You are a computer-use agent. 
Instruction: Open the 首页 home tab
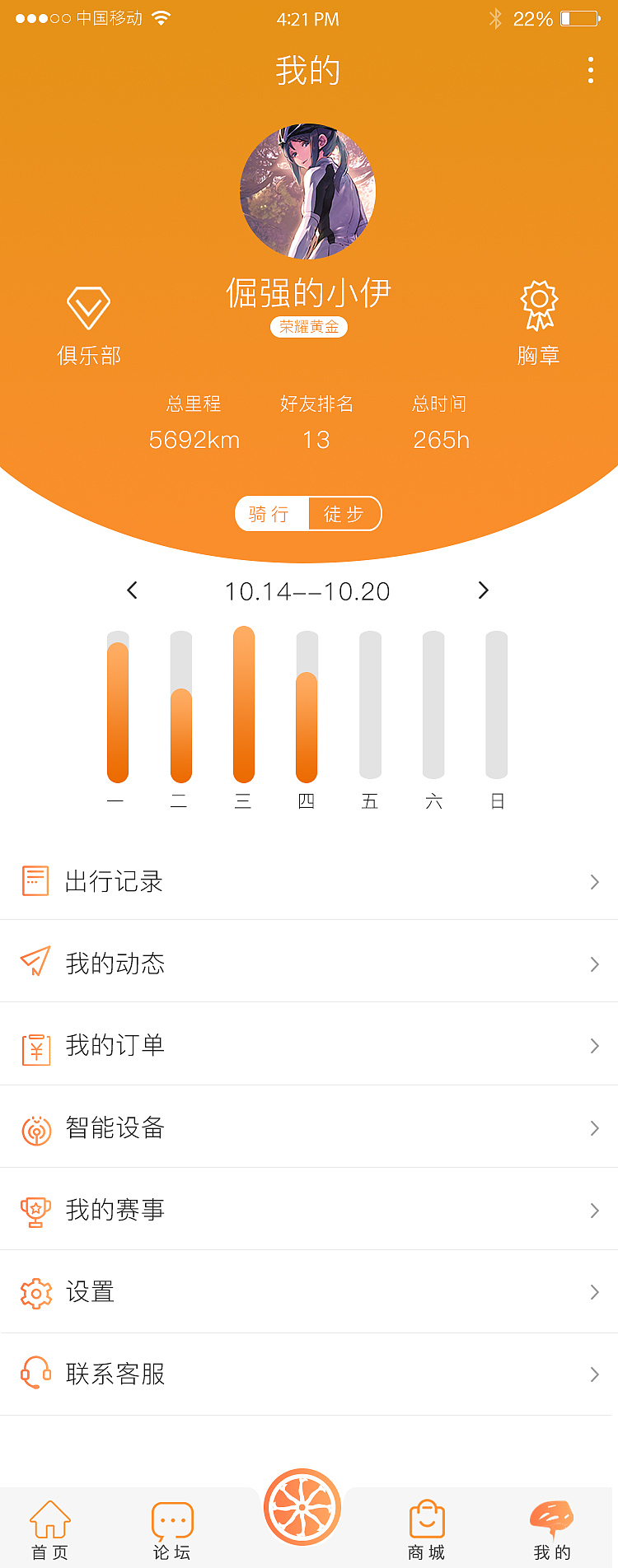(51, 1528)
